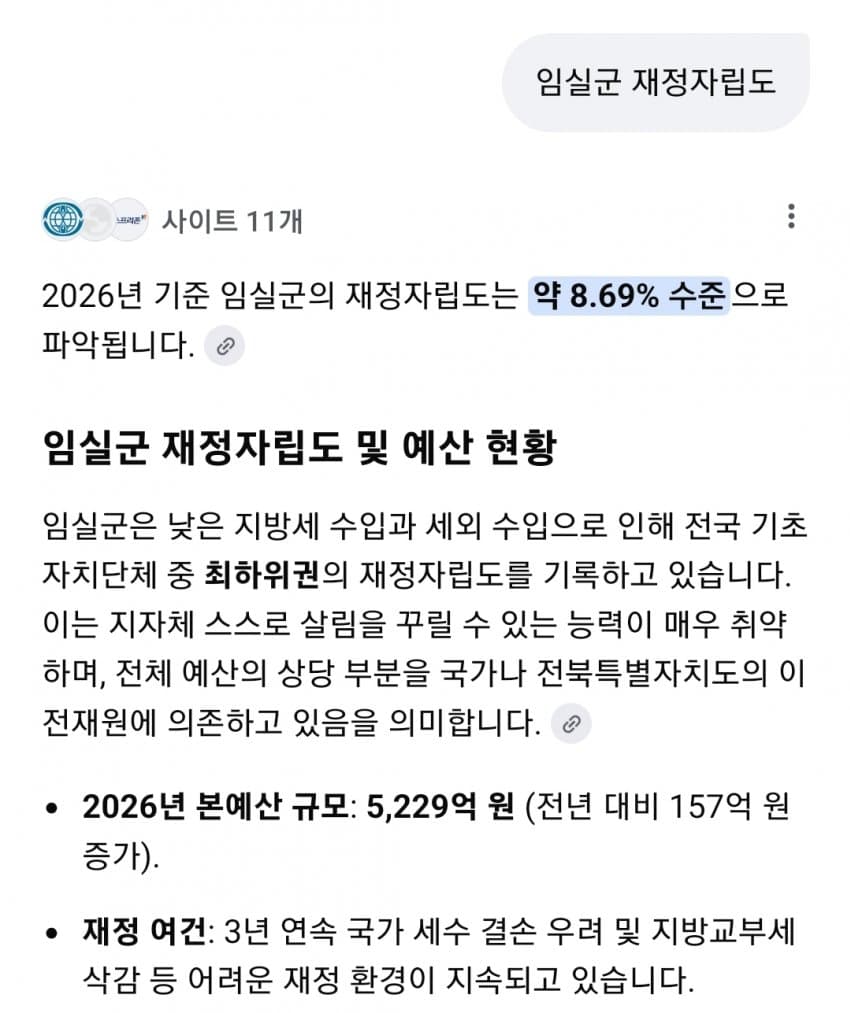Open the 사이트 11개 sources list
This screenshot has height=1013, width=850.
pyautogui.click(x=231, y=220)
